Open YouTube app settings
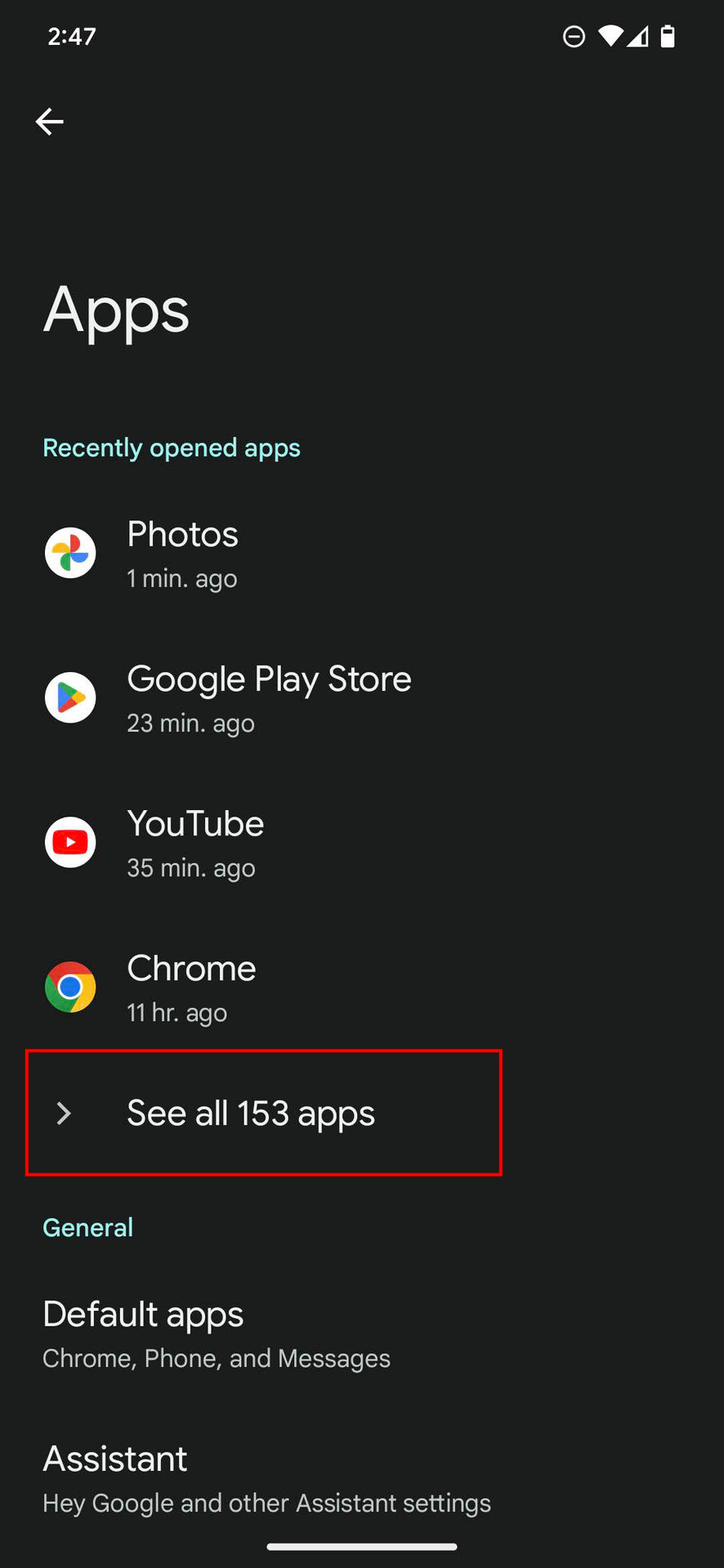 pos(195,843)
